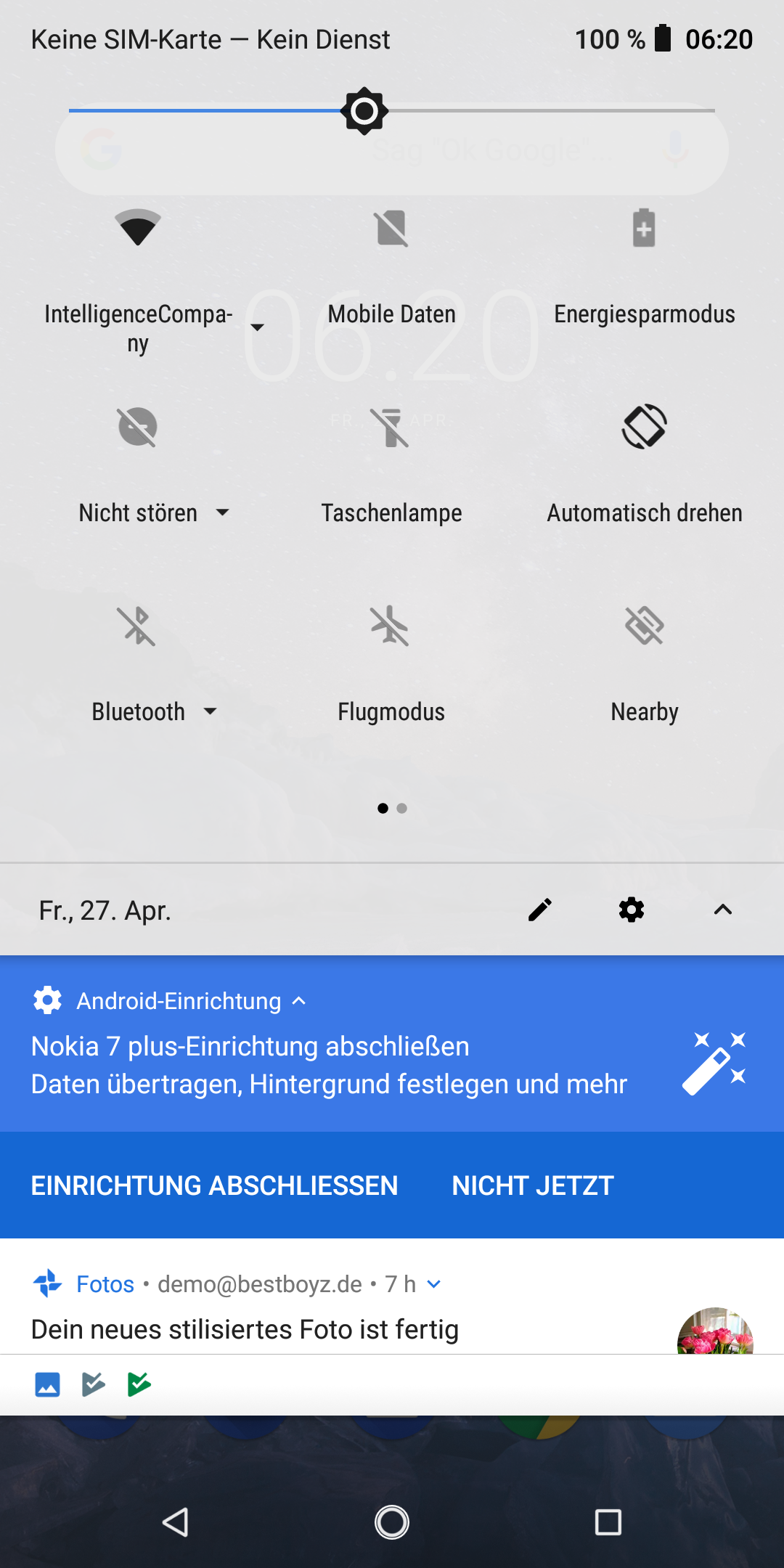The image size is (784, 1568).
Task: Expand the Bluetooth dropdown arrow
Action: click(211, 711)
